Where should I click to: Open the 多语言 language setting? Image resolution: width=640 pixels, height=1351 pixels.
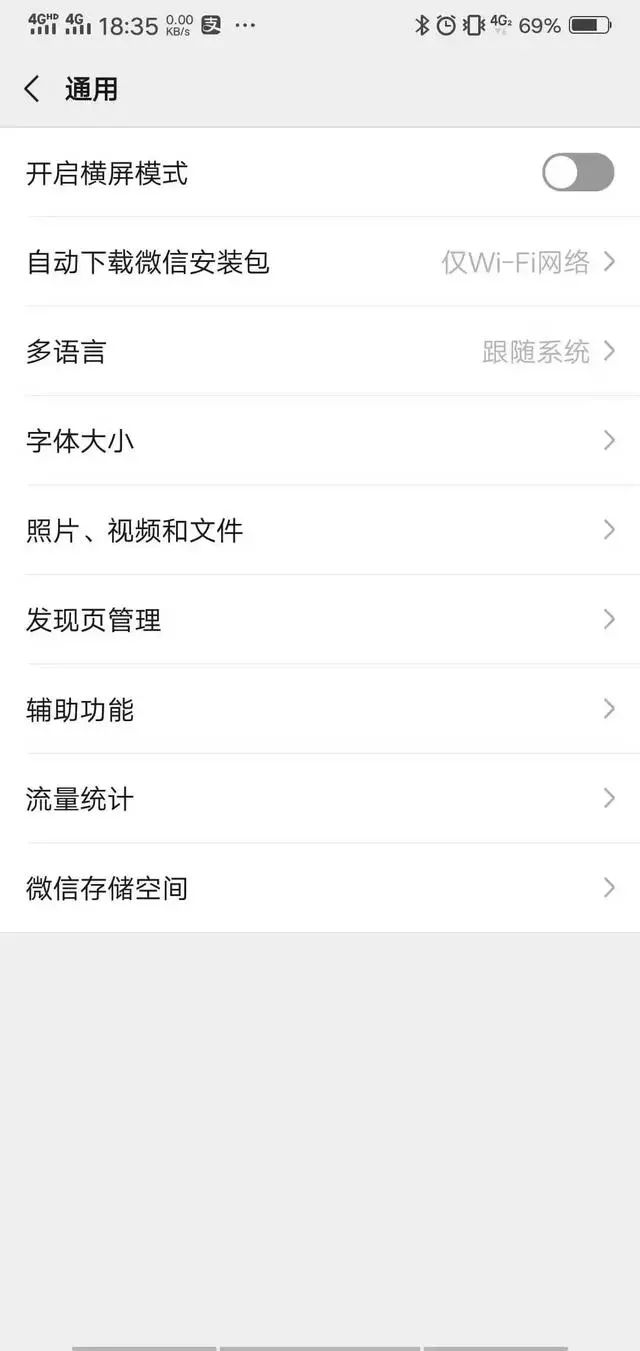[x=320, y=352]
